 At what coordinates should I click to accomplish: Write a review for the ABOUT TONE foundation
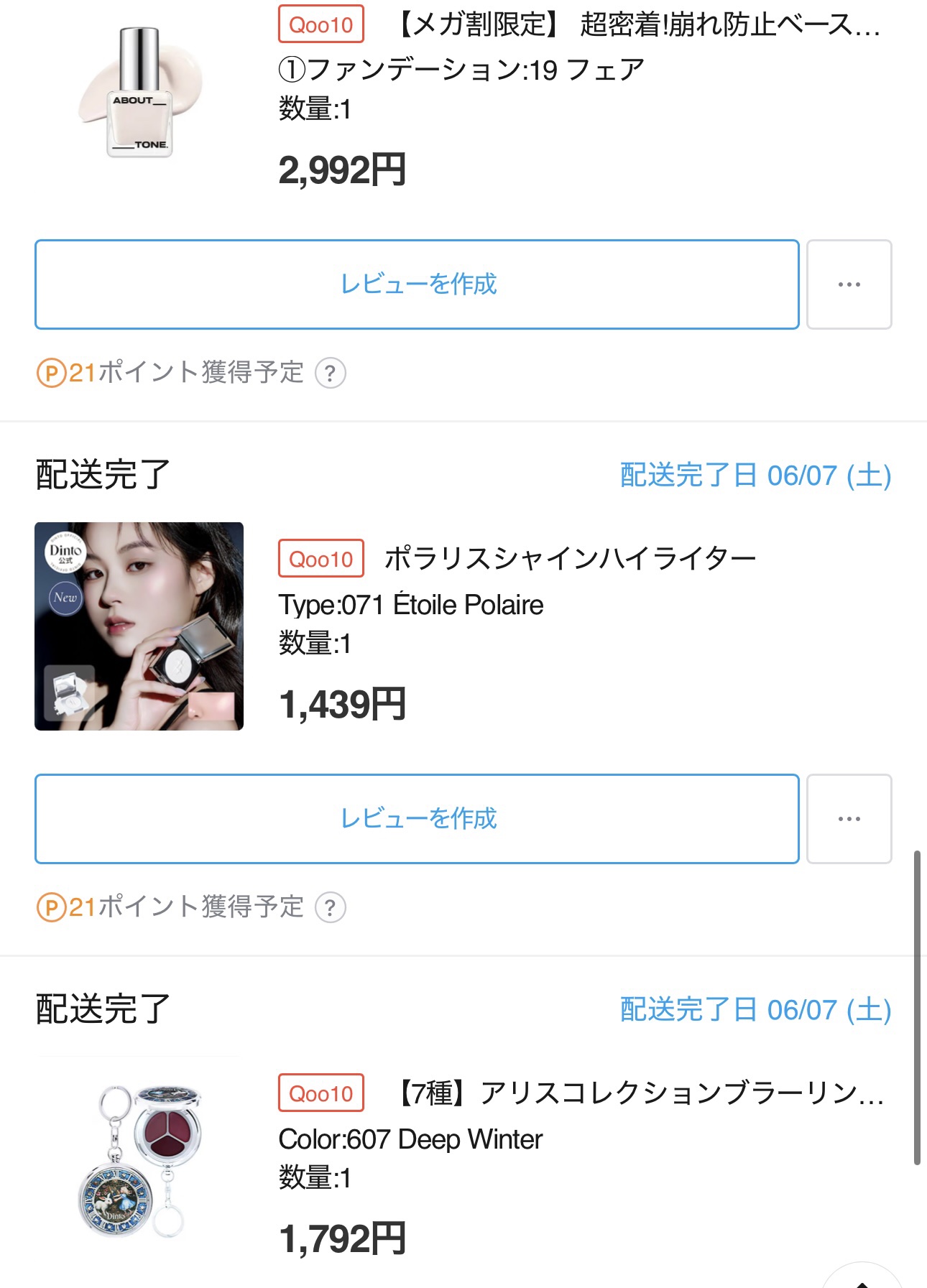[x=417, y=284]
